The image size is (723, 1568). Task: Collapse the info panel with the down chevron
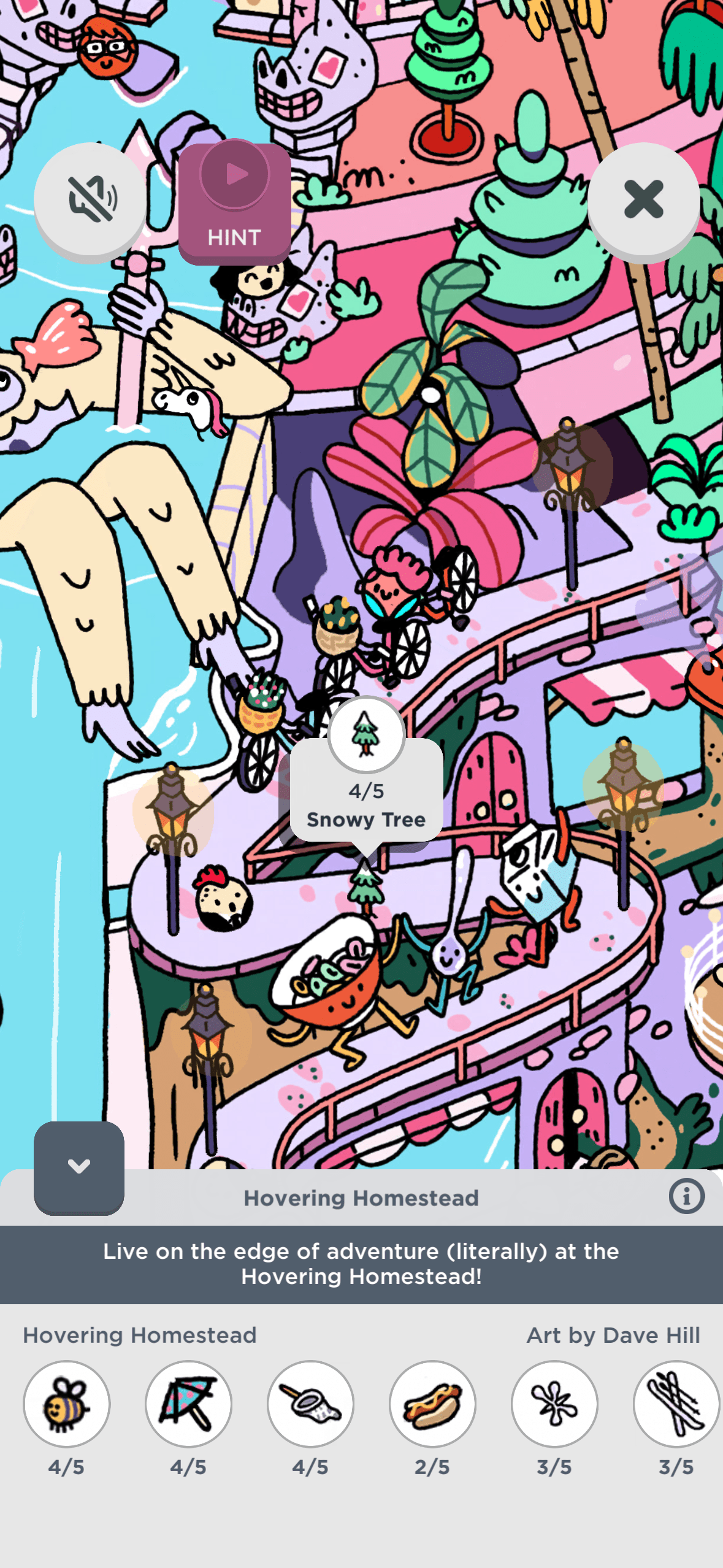click(x=79, y=1166)
